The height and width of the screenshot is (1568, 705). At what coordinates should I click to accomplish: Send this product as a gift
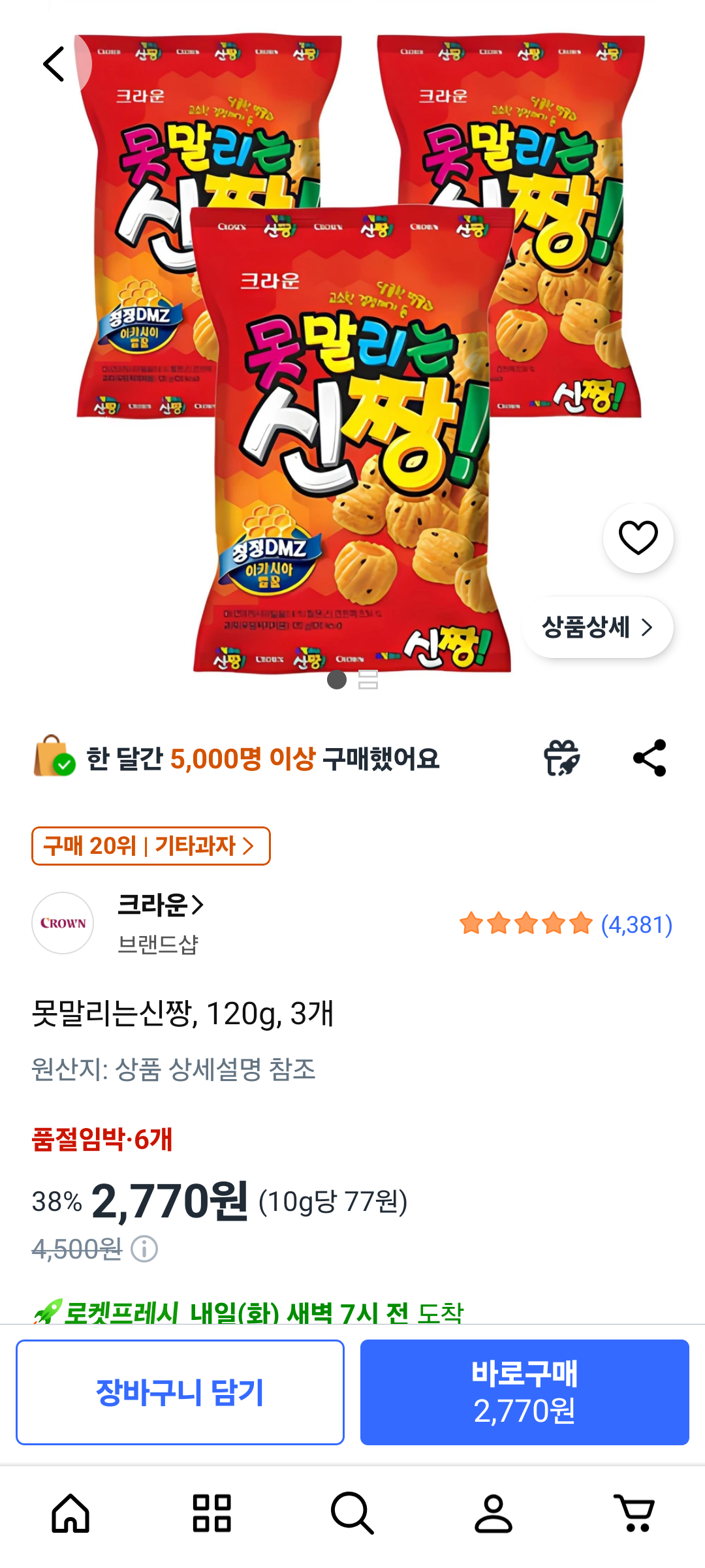point(561,758)
